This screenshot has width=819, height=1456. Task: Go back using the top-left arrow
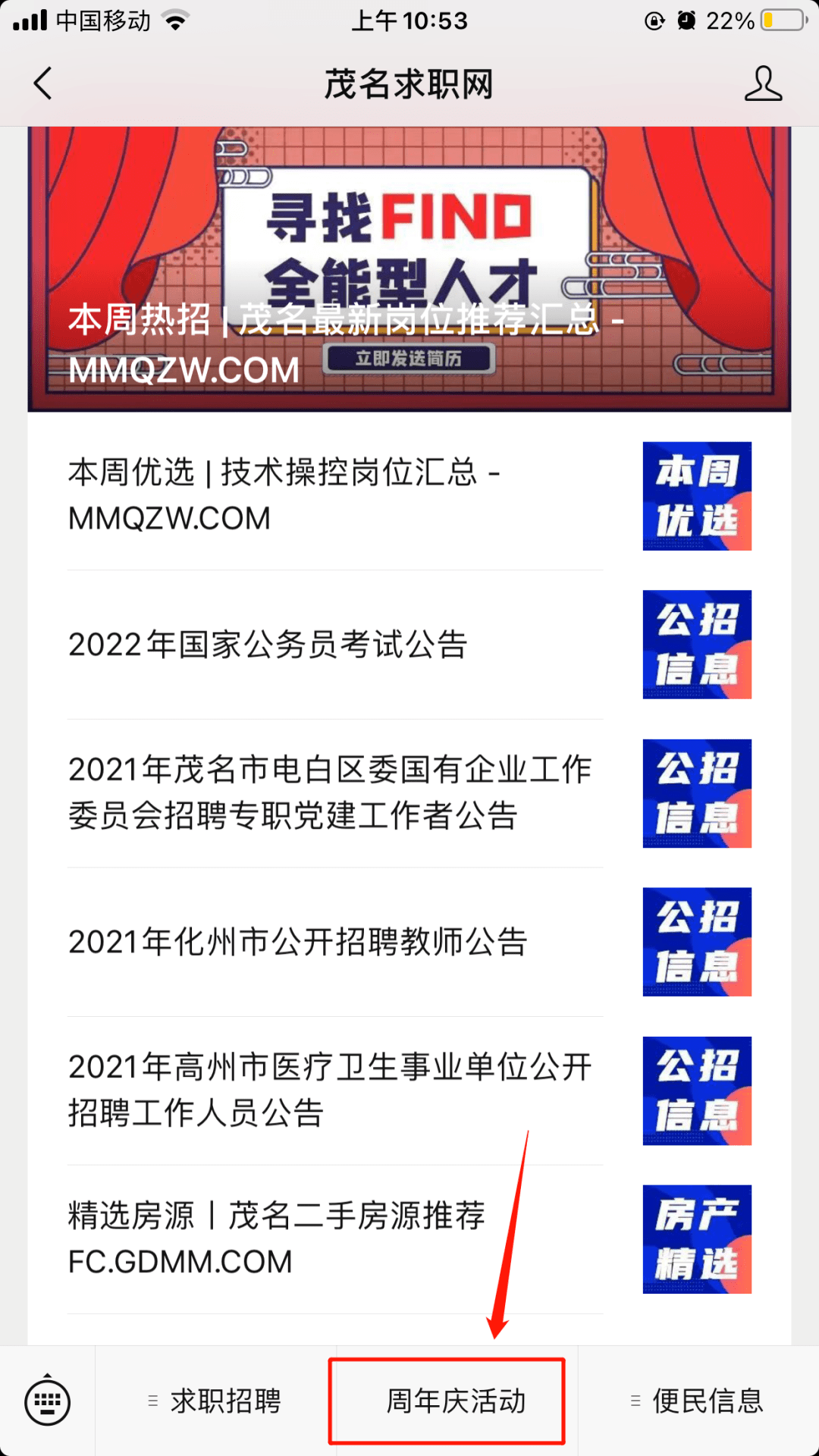43,83
